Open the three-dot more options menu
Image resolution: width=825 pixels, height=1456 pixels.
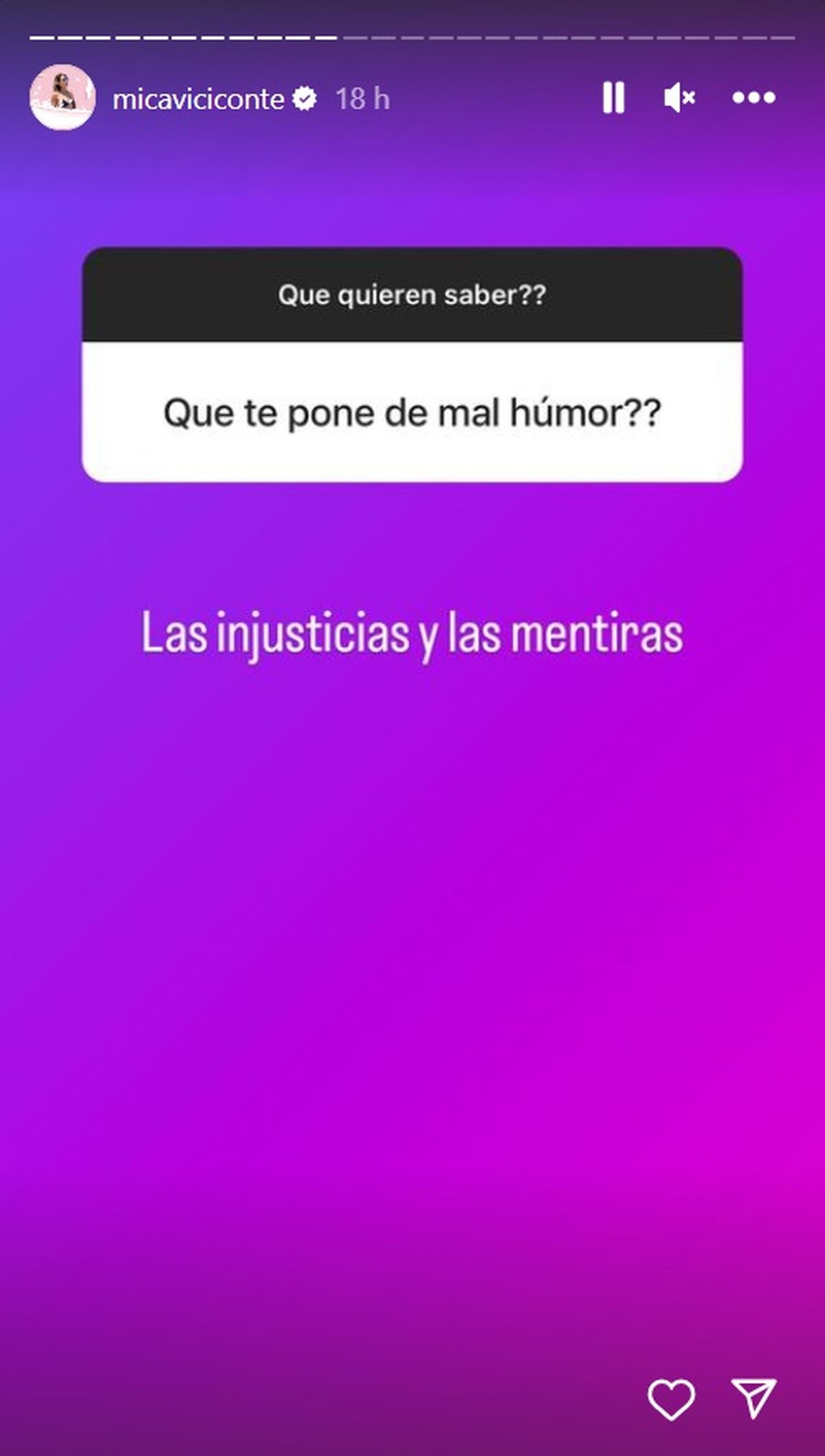pos(753,98)
